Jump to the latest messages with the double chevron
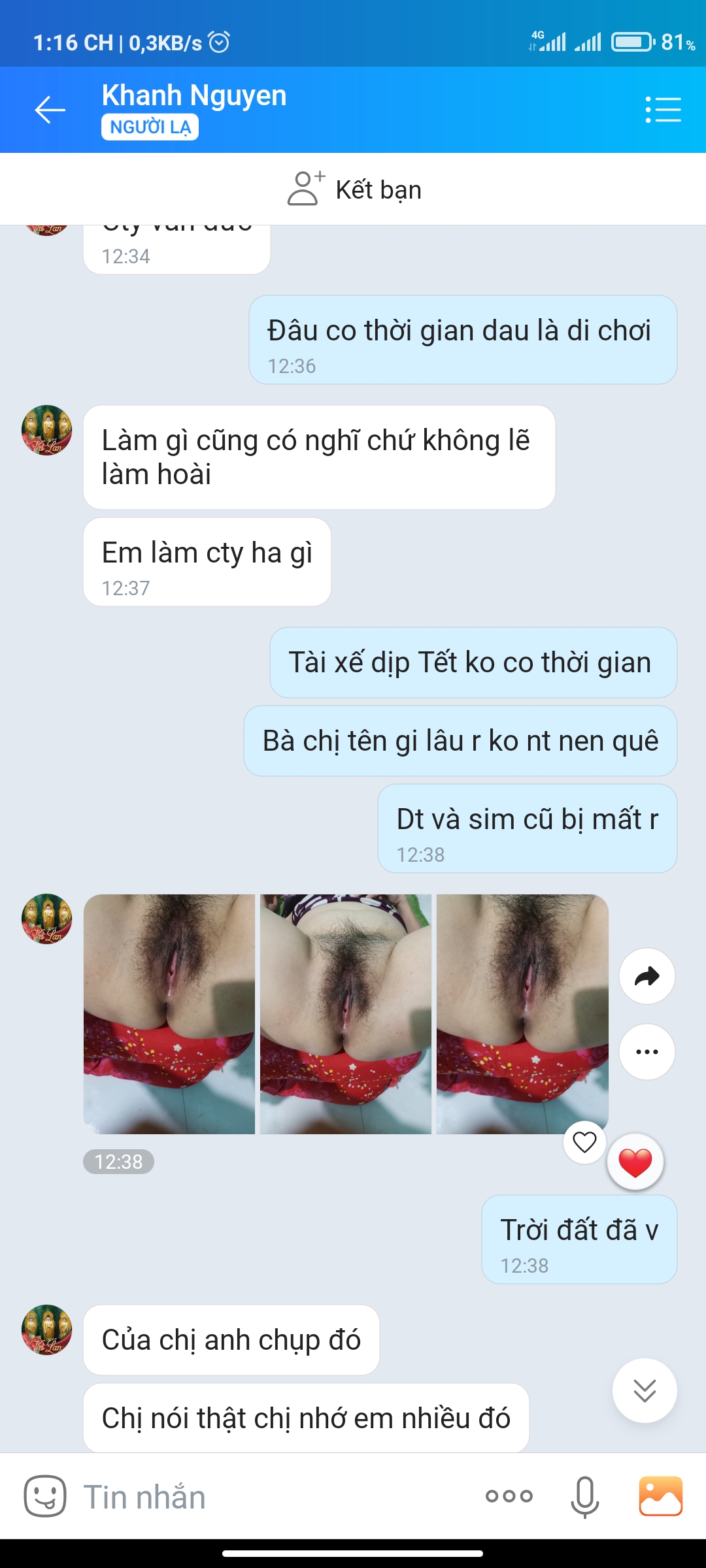Viewport: 706px width, 1568px height. 645,1390
